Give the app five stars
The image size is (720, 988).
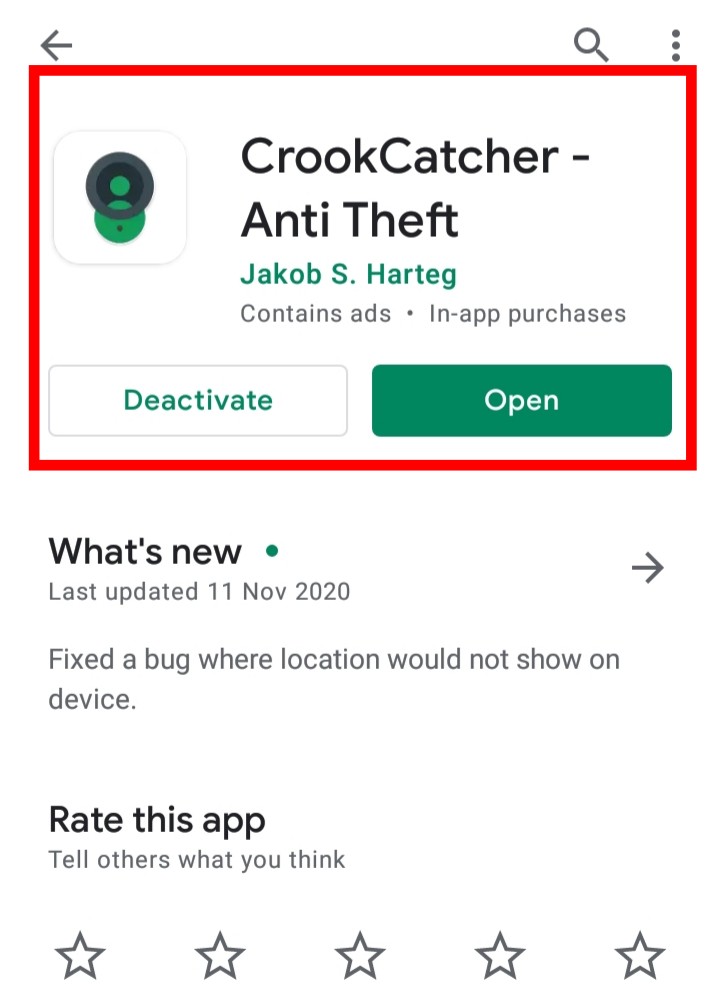point(640,955)
